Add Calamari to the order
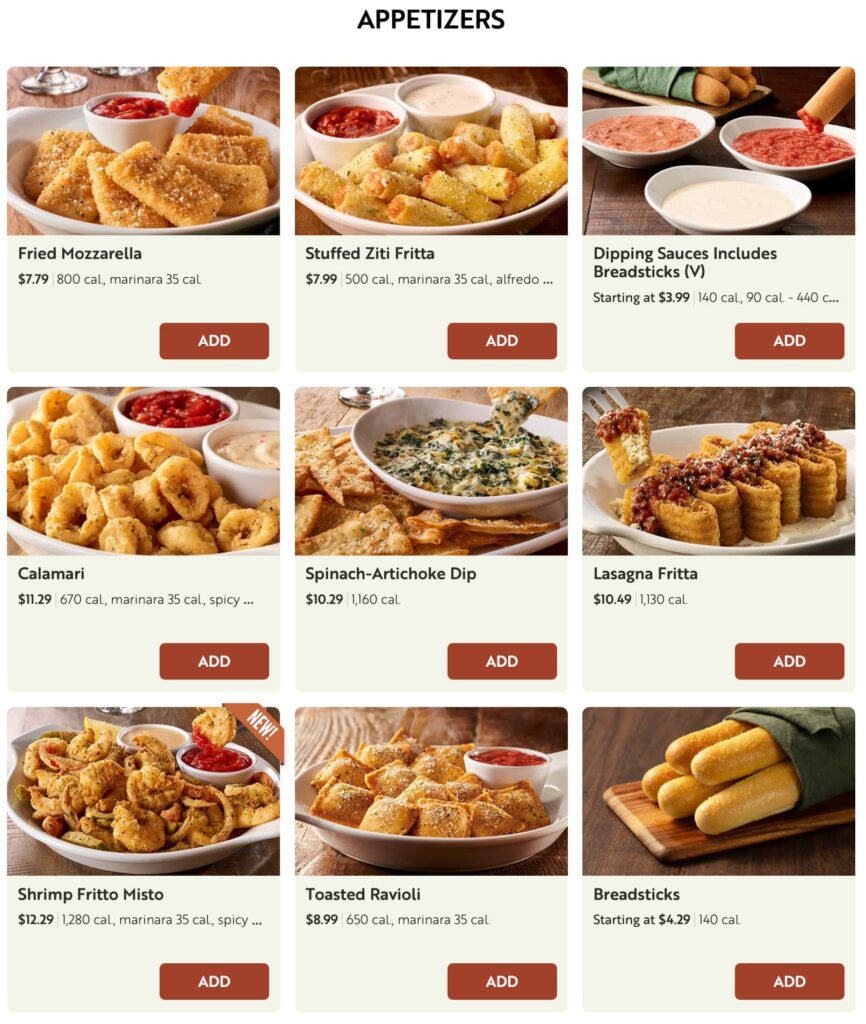 (x=214, y=660)
